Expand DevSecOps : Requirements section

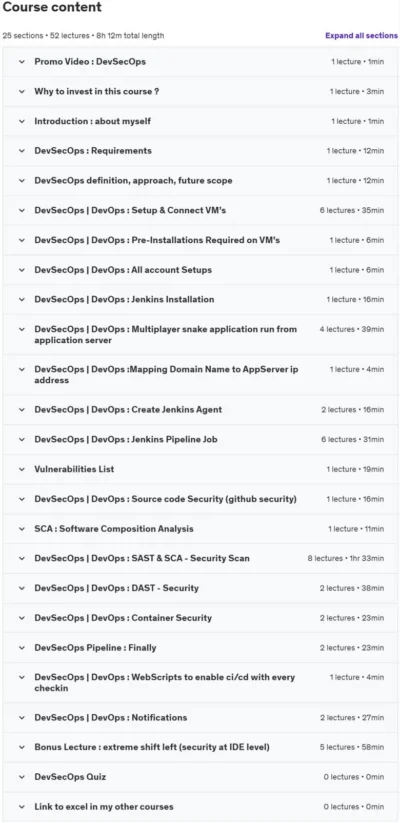tap(200, 151)
